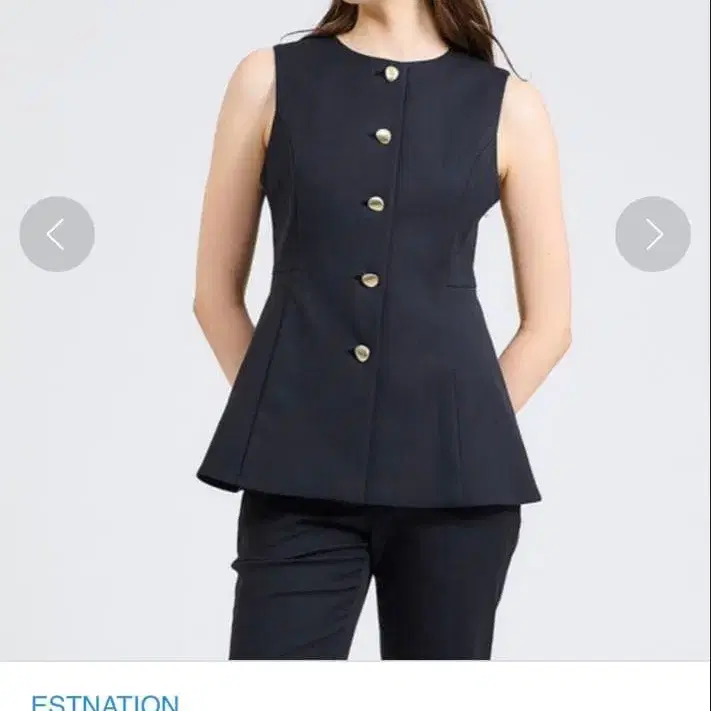Go to the next product image
This screenshot has height=711, width=711.
click(x=653, y=234)
